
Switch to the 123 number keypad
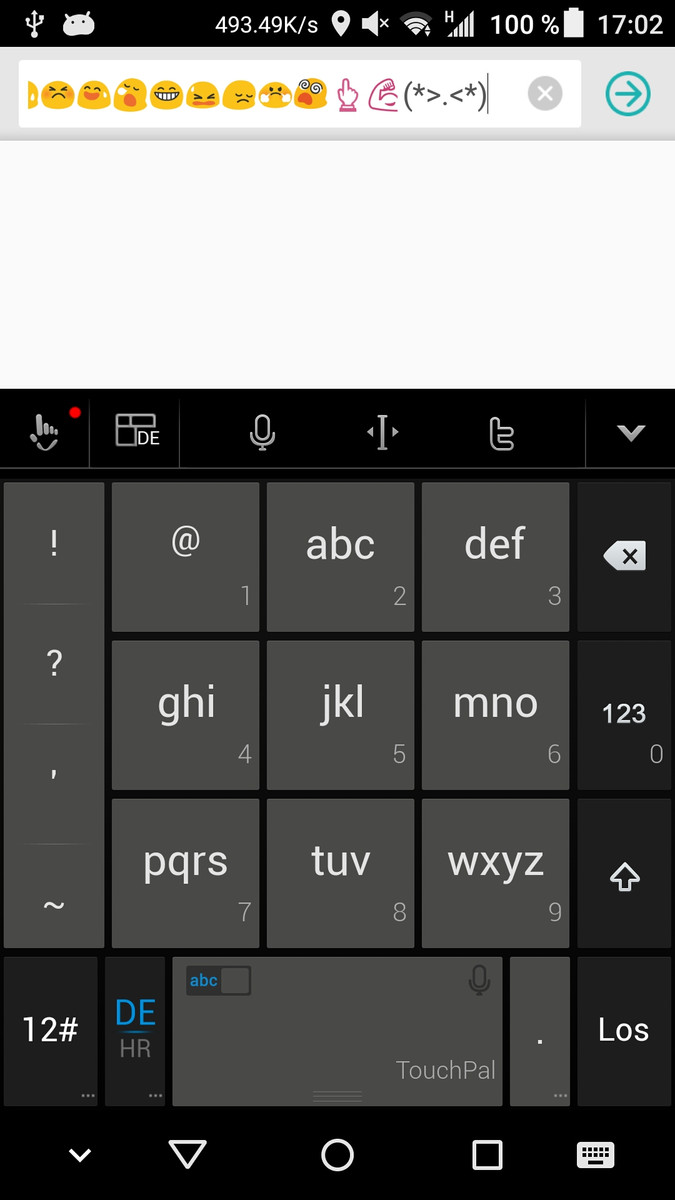pyautogui.click(x=624, y=715)
